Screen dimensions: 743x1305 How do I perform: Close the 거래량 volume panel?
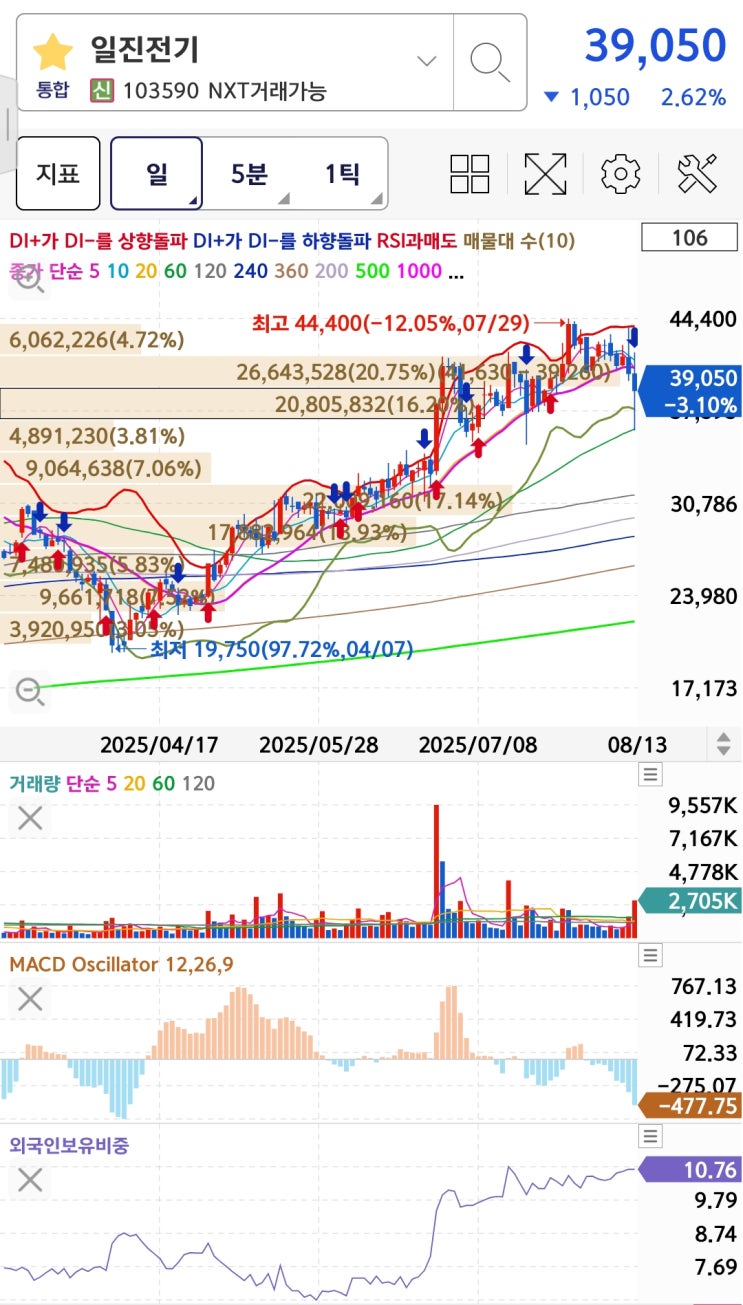tap(30, 818)
